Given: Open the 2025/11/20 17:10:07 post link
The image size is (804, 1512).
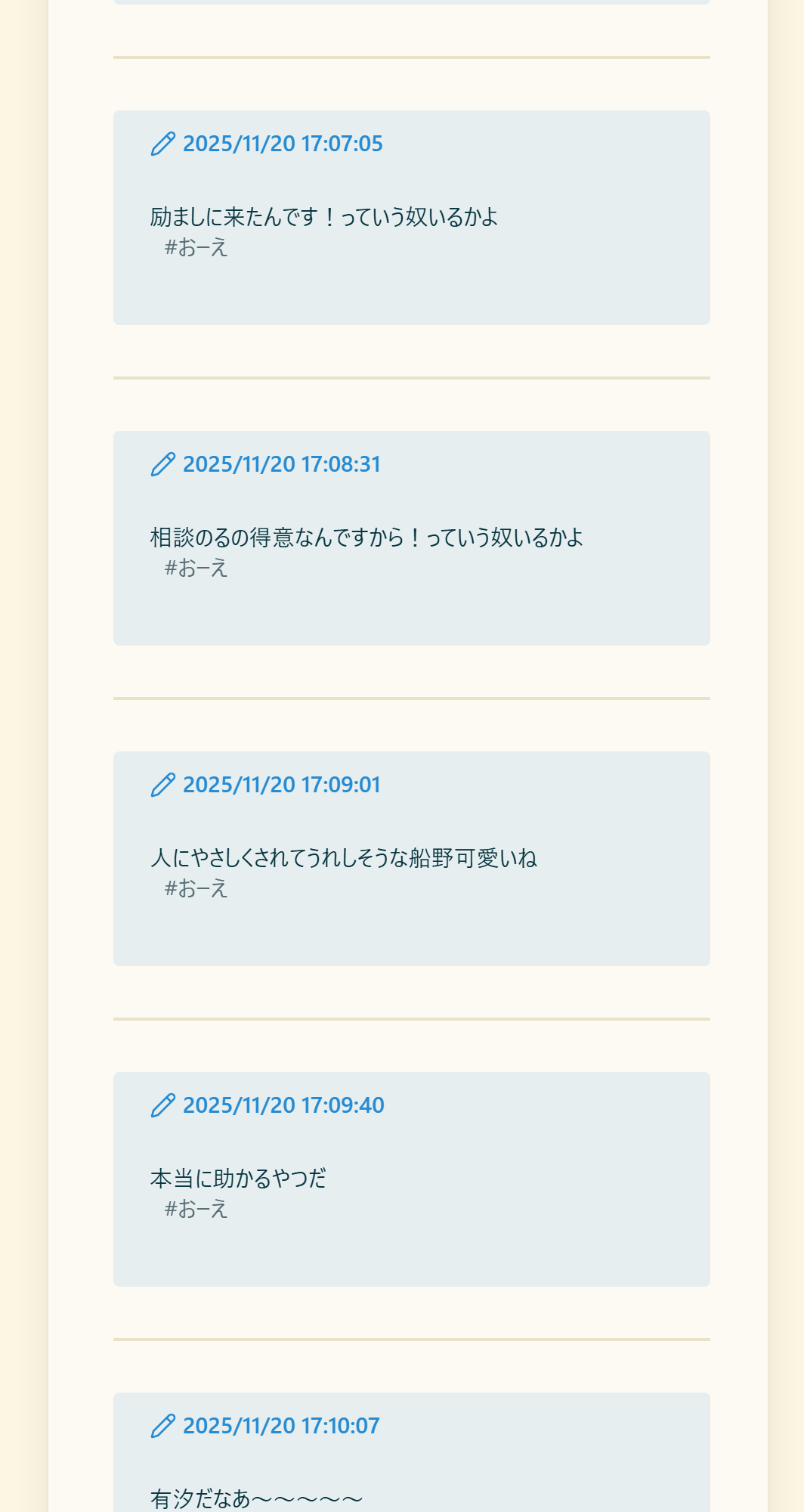Looking at the screenshot, I should coord(280,1426).
